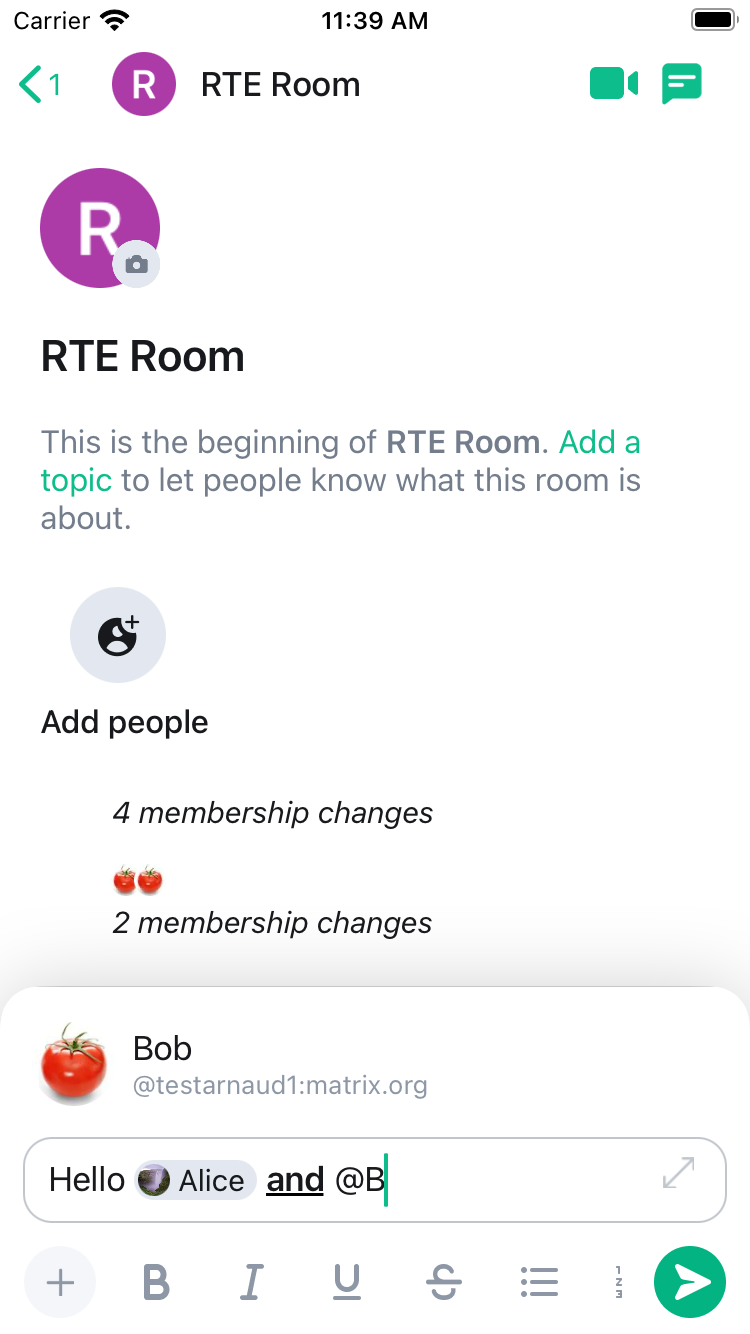Screen dimensions: 750x1334
Task: Open the threads panel
Action: coord(682,84)
